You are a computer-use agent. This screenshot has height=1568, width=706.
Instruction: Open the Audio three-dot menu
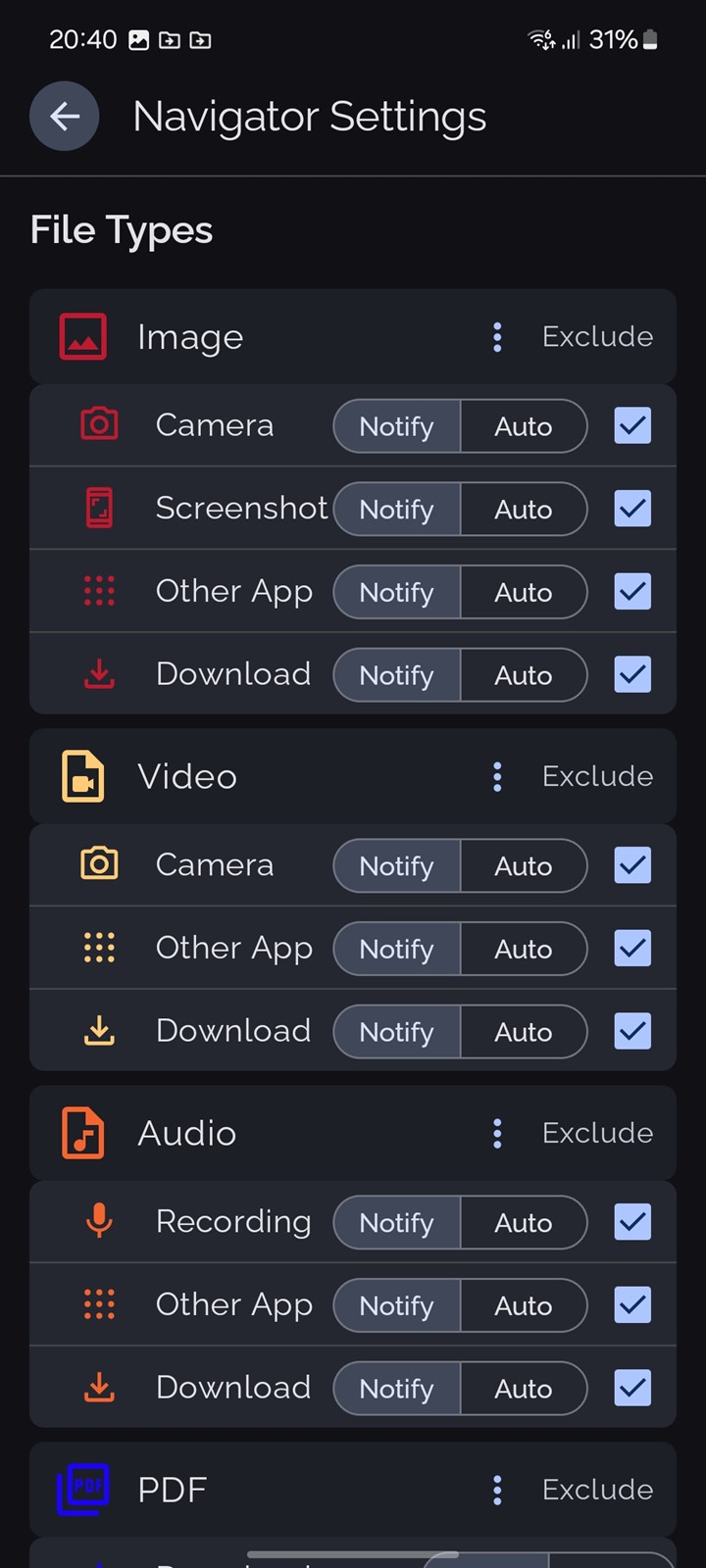pos(497,1134)
